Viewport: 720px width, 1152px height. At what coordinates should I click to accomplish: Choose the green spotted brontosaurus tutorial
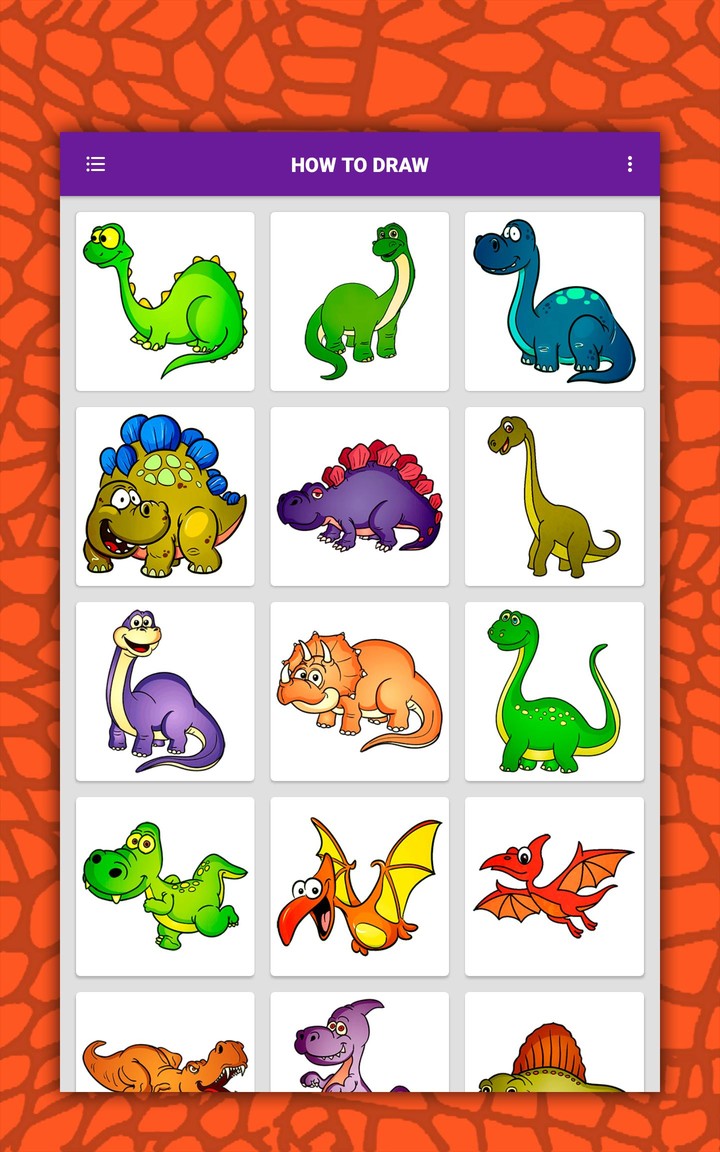[x=555, y=690]
